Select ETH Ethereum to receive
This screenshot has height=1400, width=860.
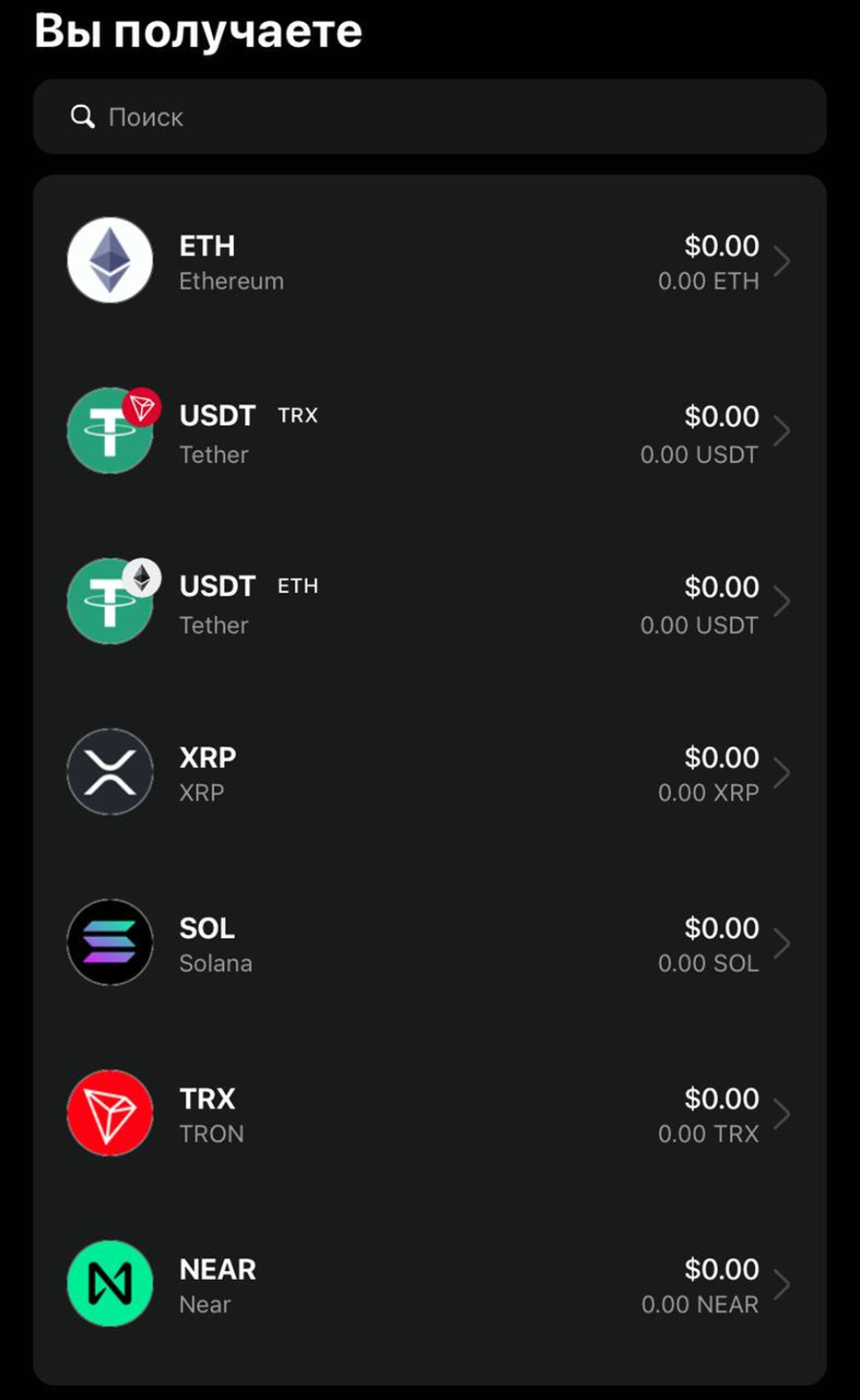coord(430,261)
